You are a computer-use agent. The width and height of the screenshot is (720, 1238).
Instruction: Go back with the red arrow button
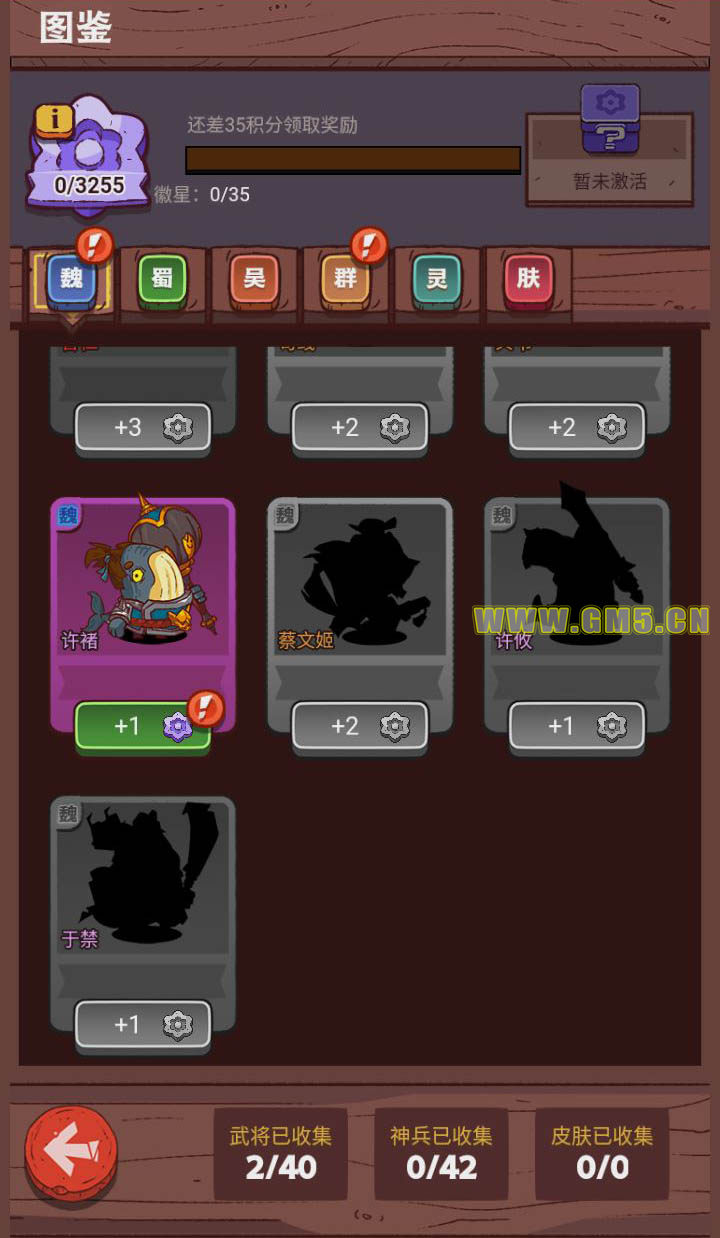(x=71, y=1153)
